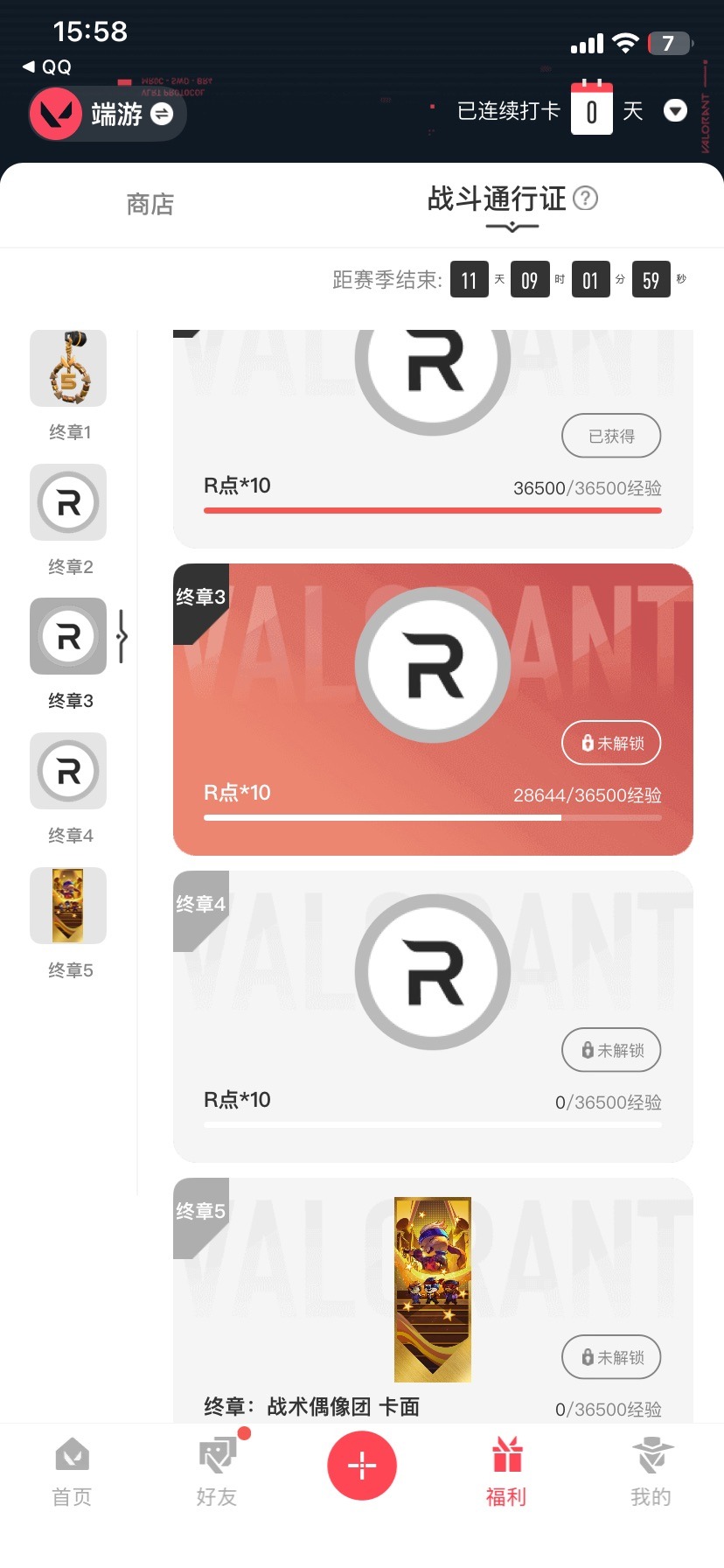Image resolution: width=724 pixels, height=1568 pixels.
Task: Tap the QQ back link in the status bar
Action: [x=51, y=66]
